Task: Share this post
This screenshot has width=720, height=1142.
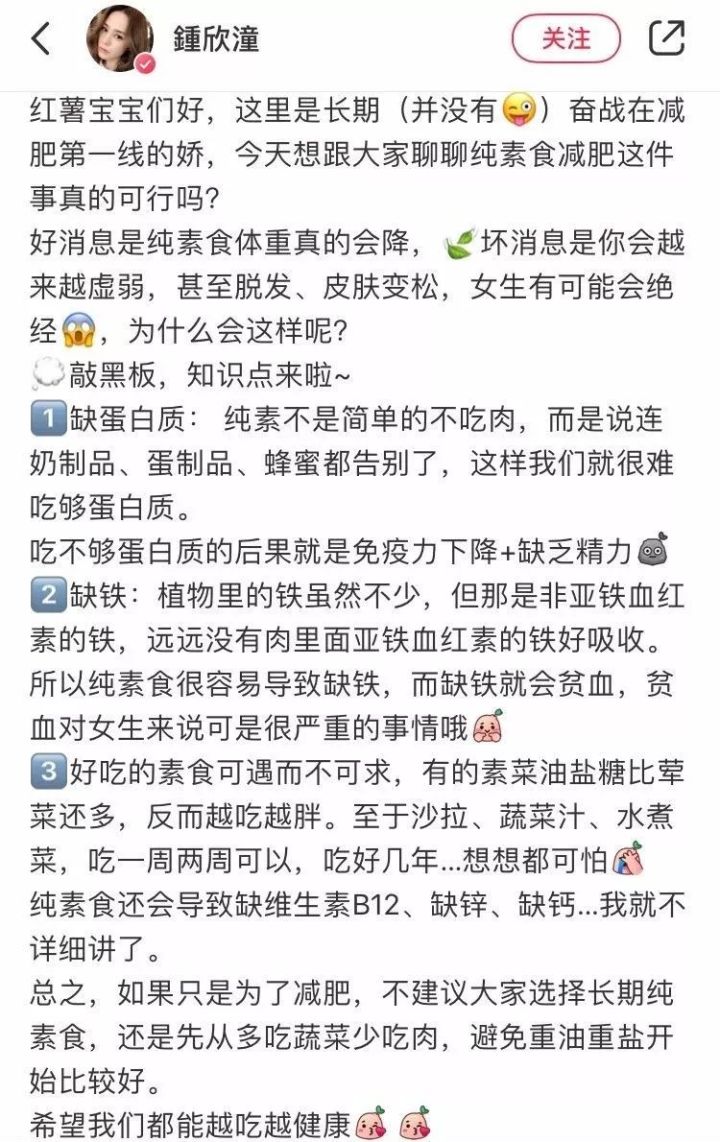Action: coord(667,39)
